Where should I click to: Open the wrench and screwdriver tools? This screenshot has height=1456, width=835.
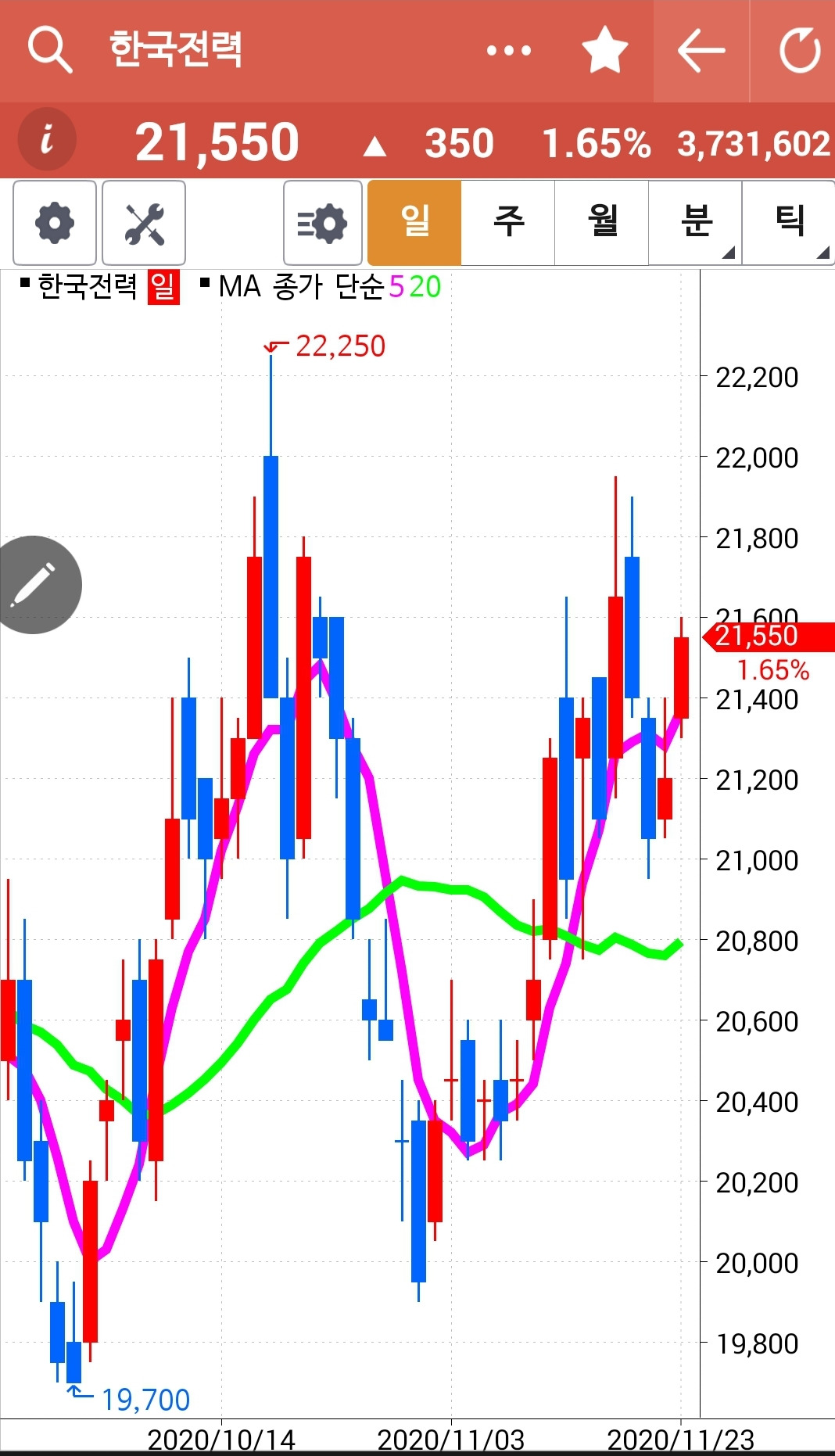[x=144, y=223]
